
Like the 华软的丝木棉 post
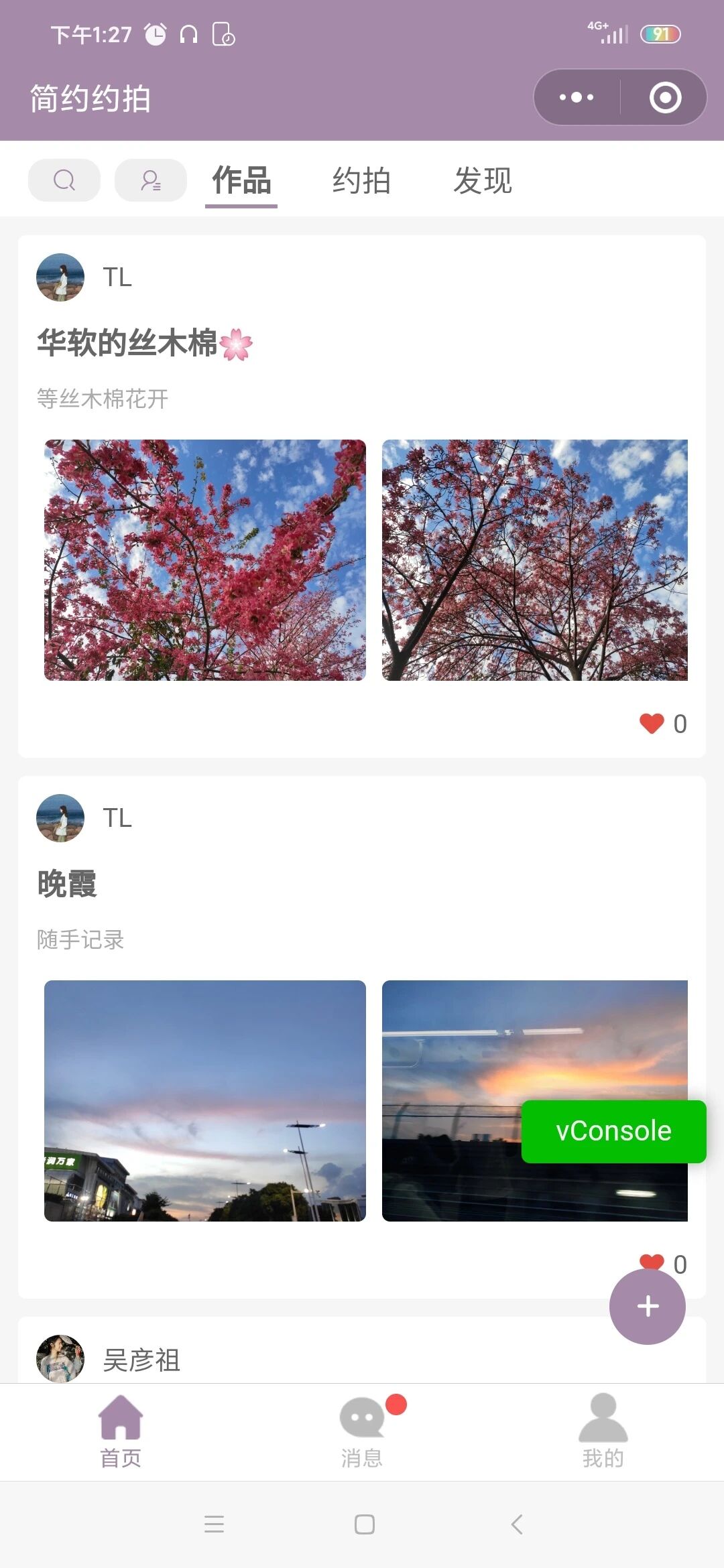(652, 724)
